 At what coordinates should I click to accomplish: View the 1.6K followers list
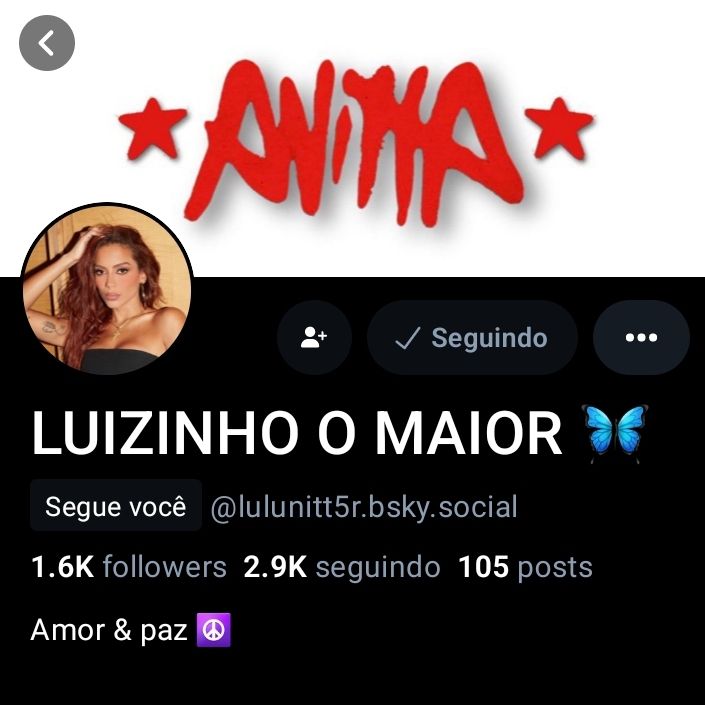129,567
